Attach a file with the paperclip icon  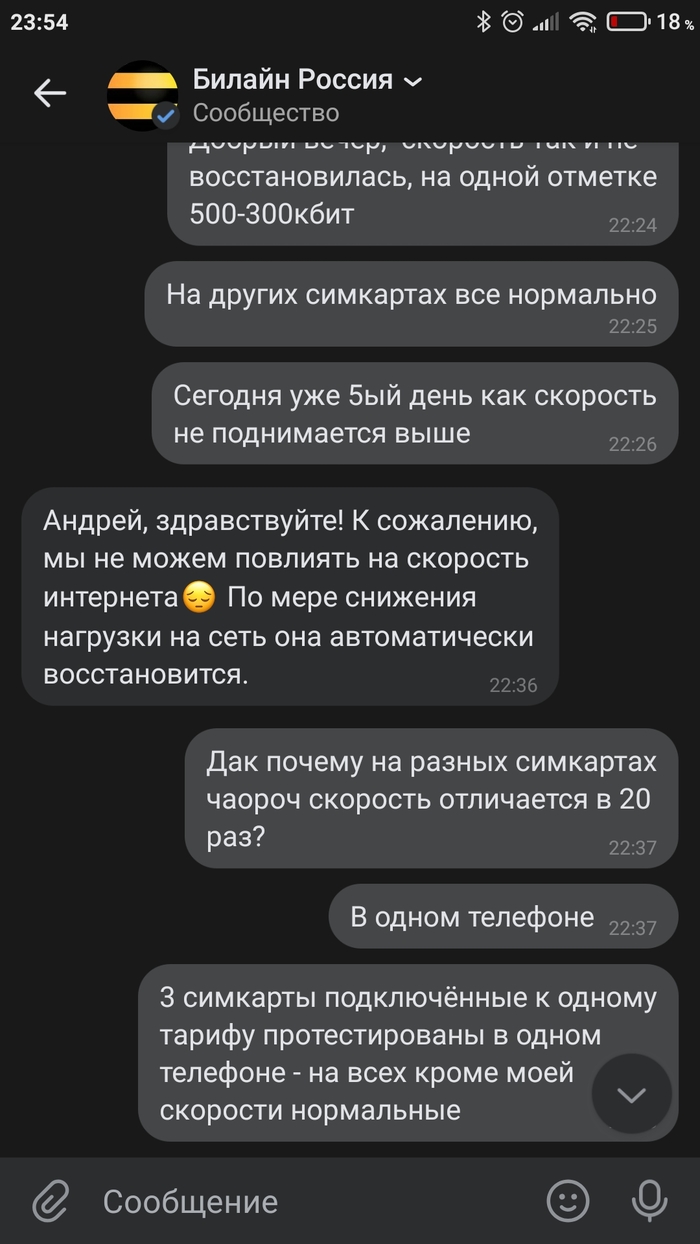point(50,1201)
